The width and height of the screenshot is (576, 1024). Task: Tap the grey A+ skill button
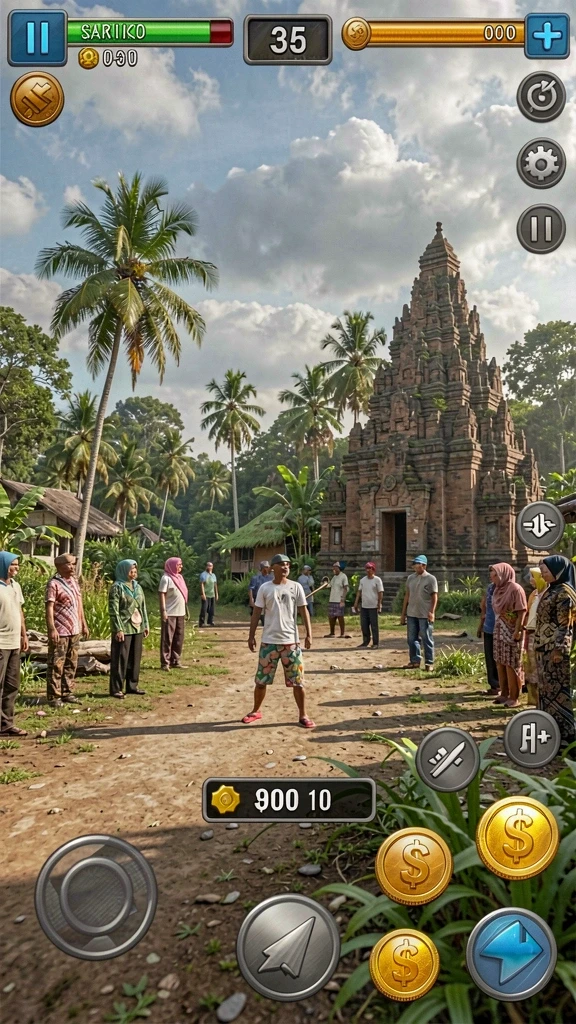click(x=532, y=739)
